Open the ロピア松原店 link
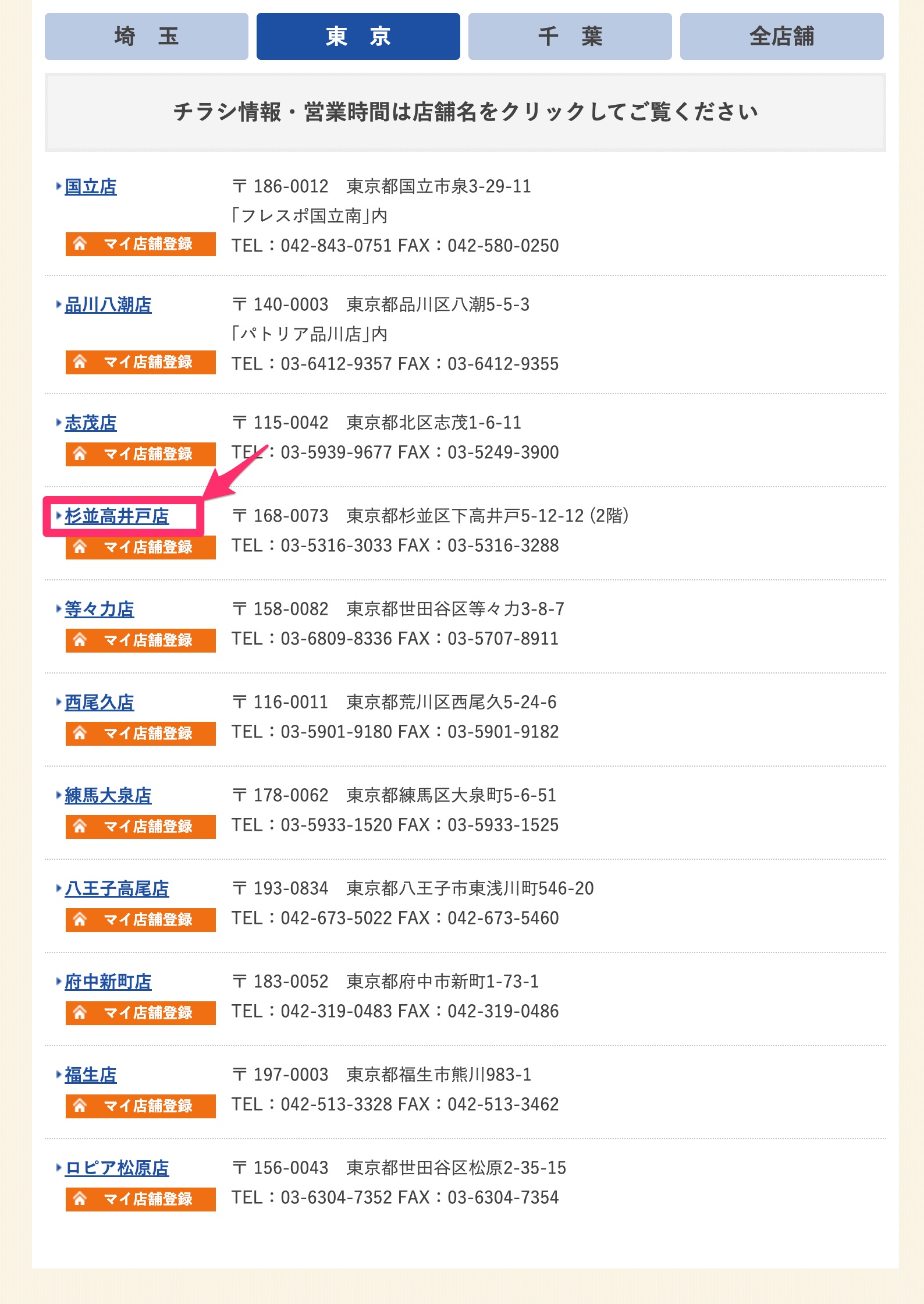924x1304 pixels. click(116, 1168)
